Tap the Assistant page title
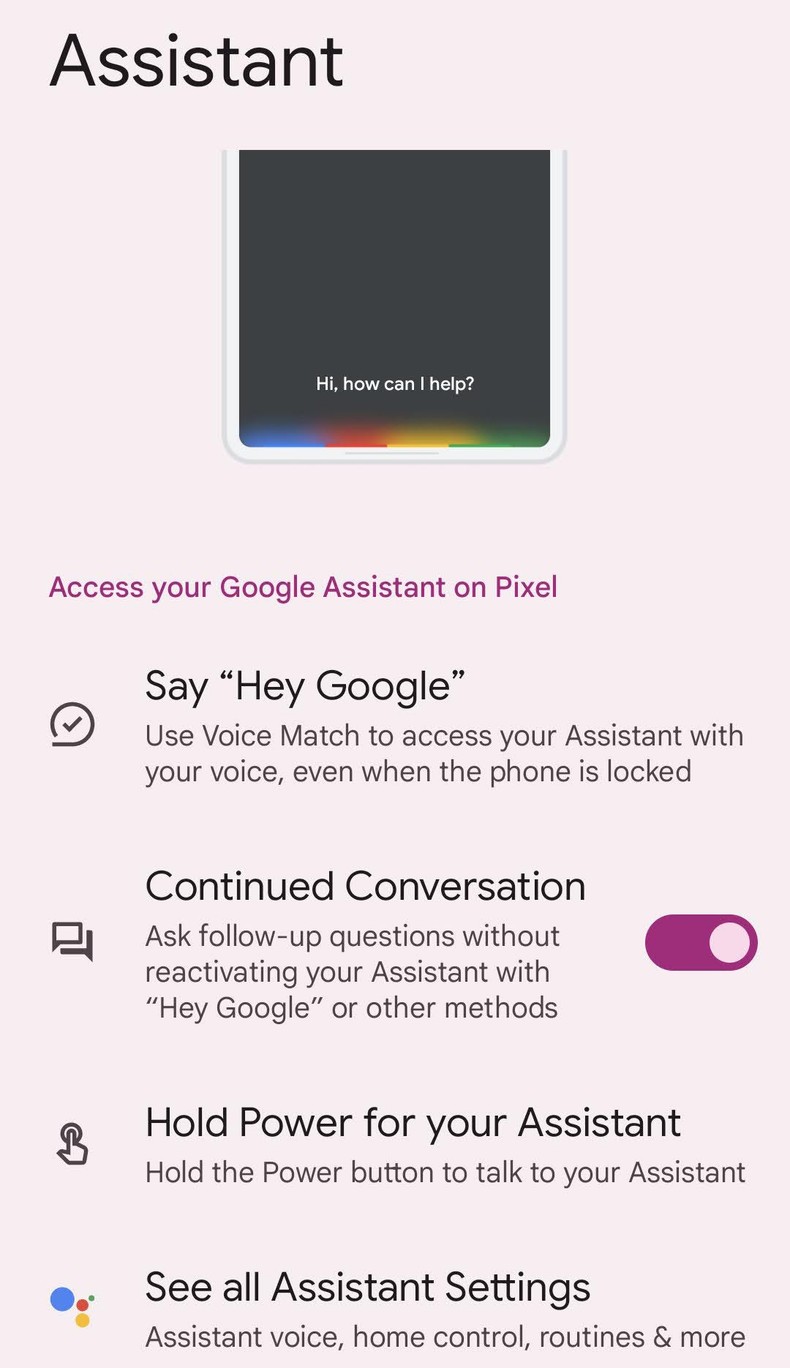 (196, 60)
